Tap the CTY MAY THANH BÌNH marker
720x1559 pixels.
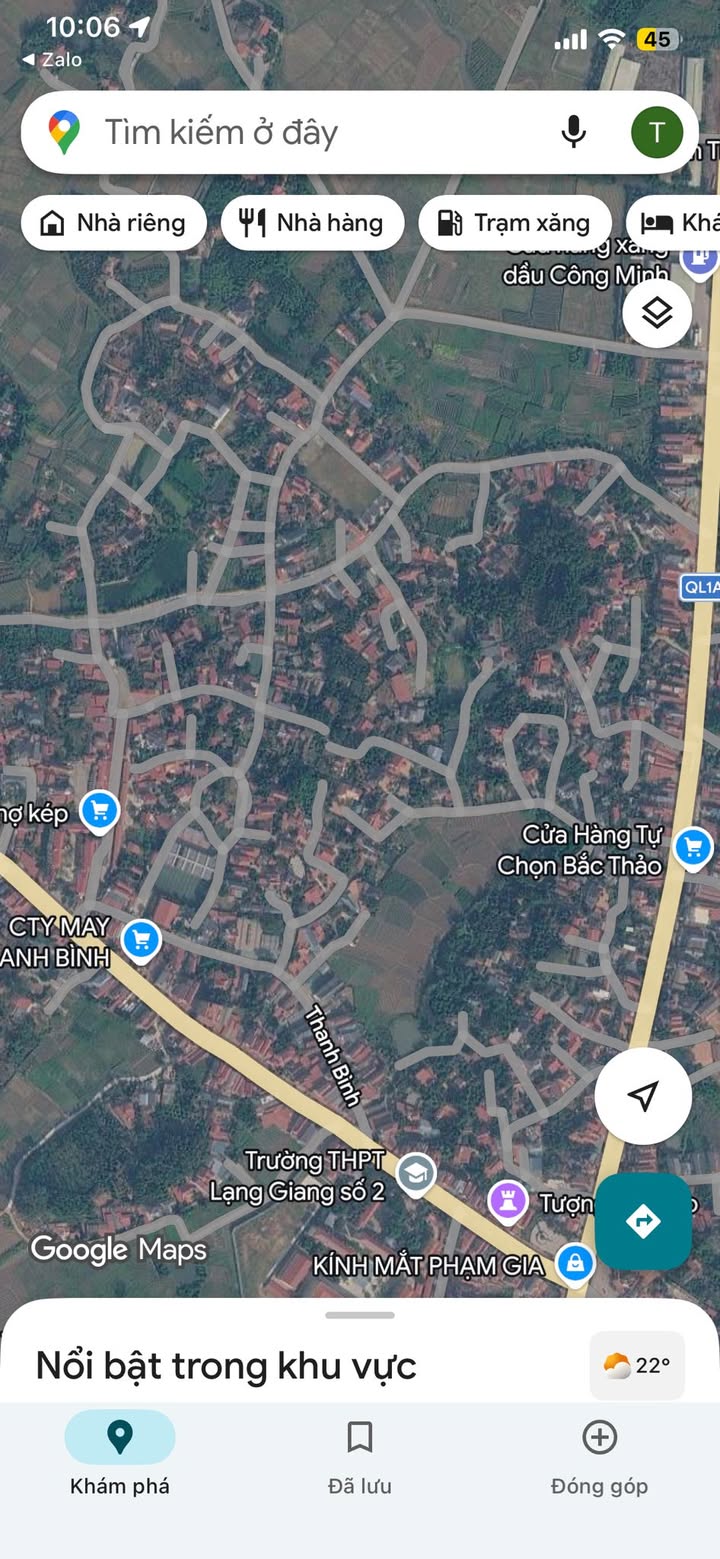141,940
